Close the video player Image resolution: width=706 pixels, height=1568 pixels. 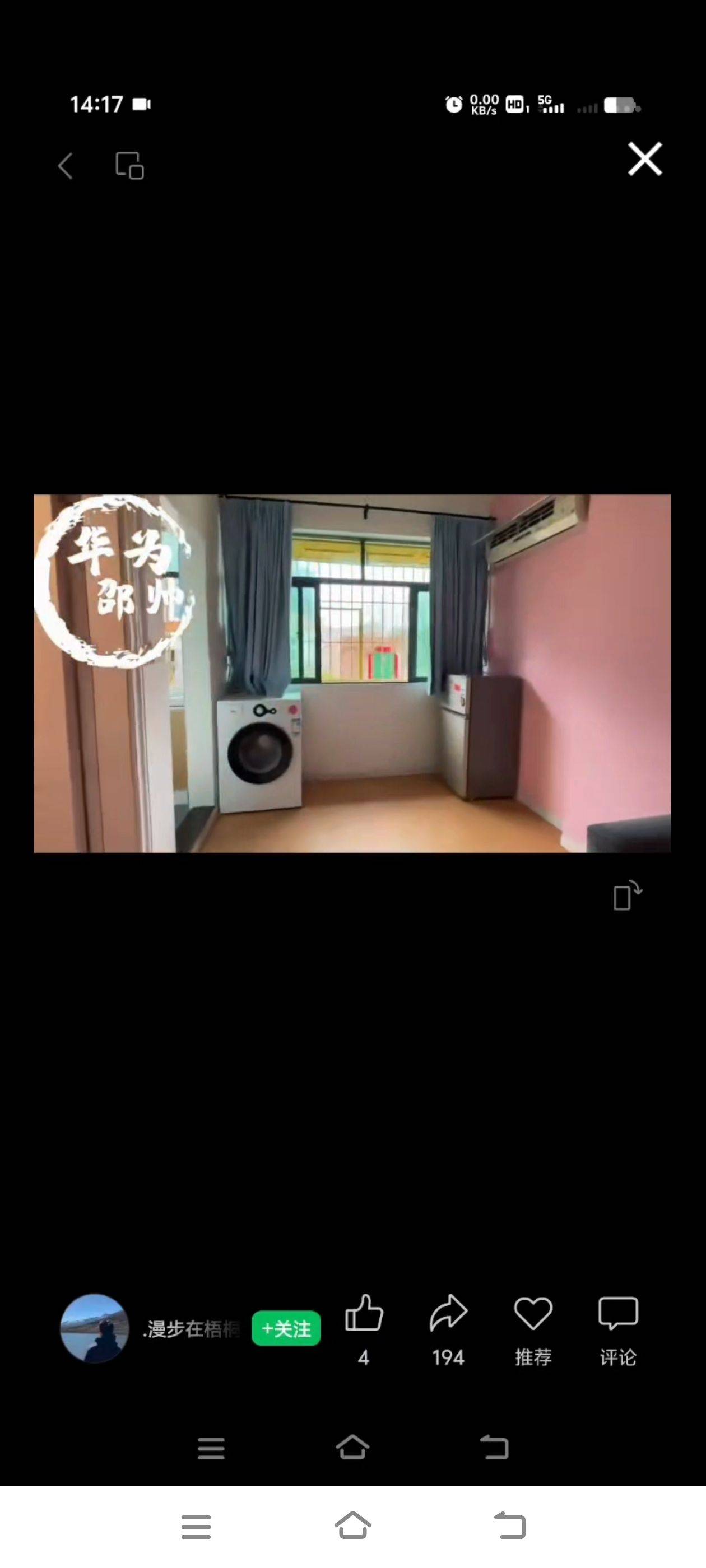(x=644, y=160)
